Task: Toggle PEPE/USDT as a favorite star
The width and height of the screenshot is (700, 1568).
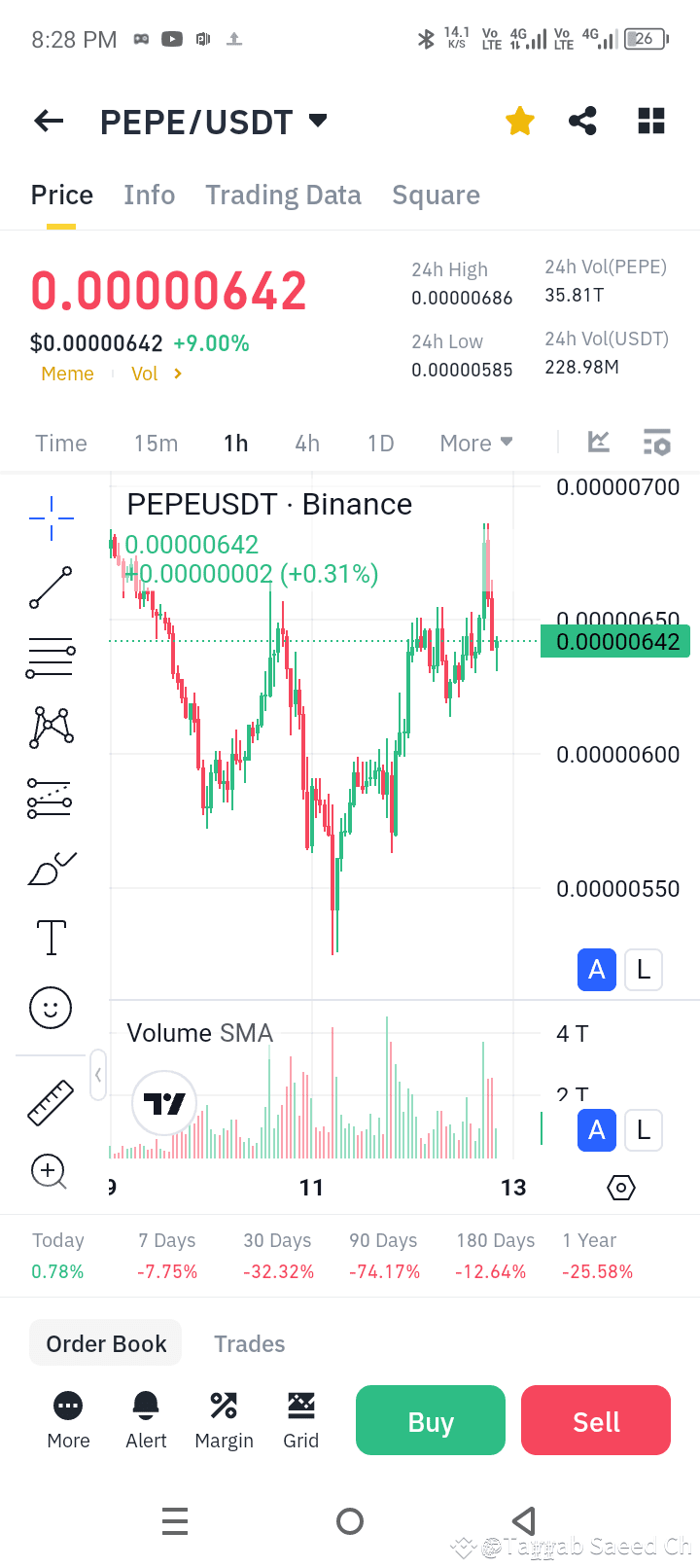Action: [x=519, y=121]
